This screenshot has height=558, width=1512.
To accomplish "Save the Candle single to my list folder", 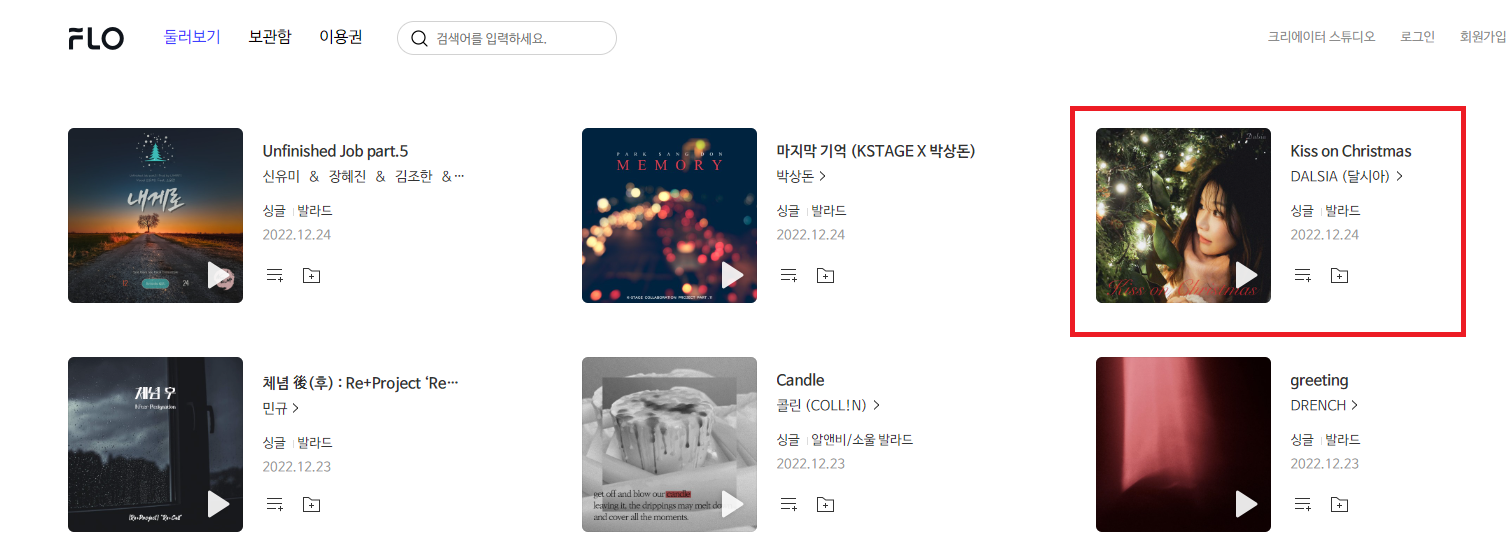I will coord(825,504).
